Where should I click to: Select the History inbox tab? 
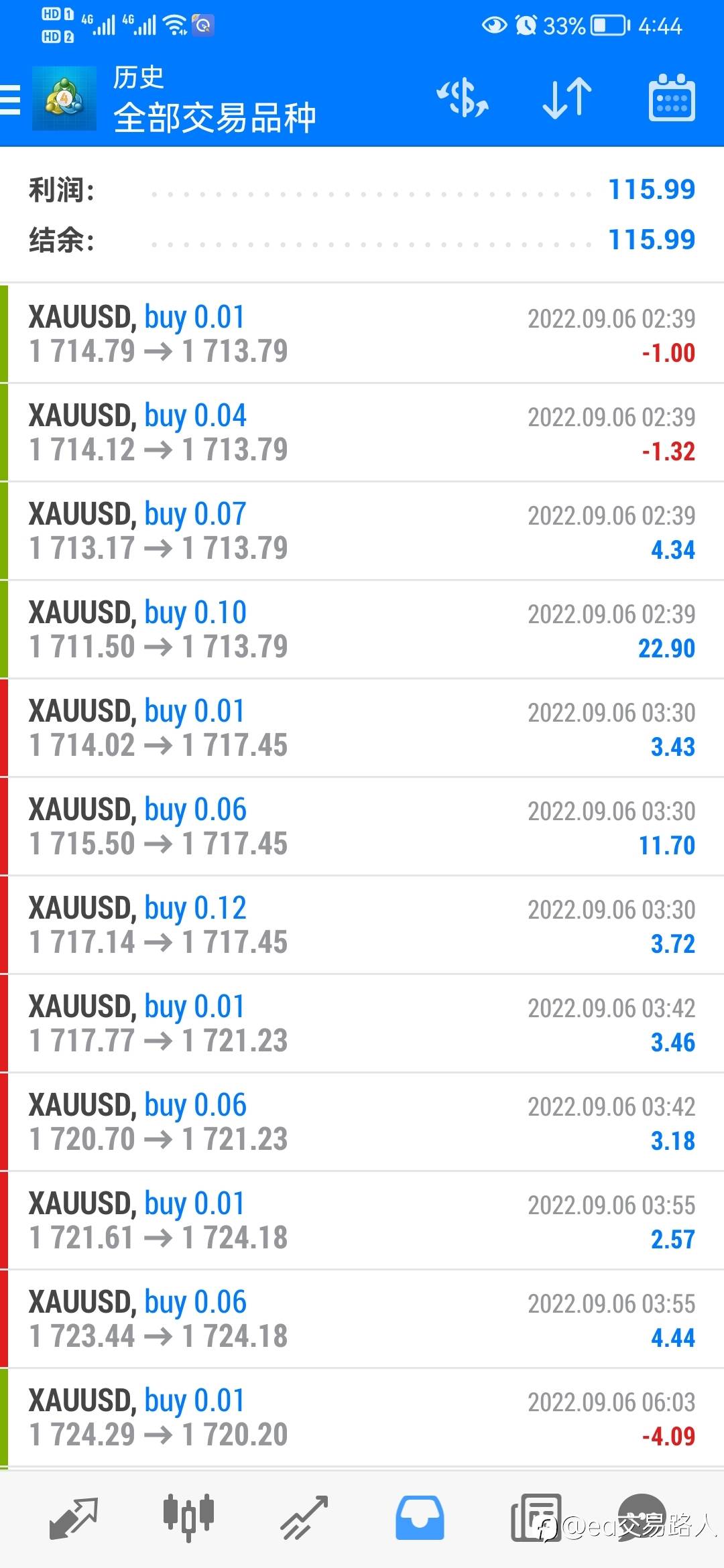(x=420, y=1518)
